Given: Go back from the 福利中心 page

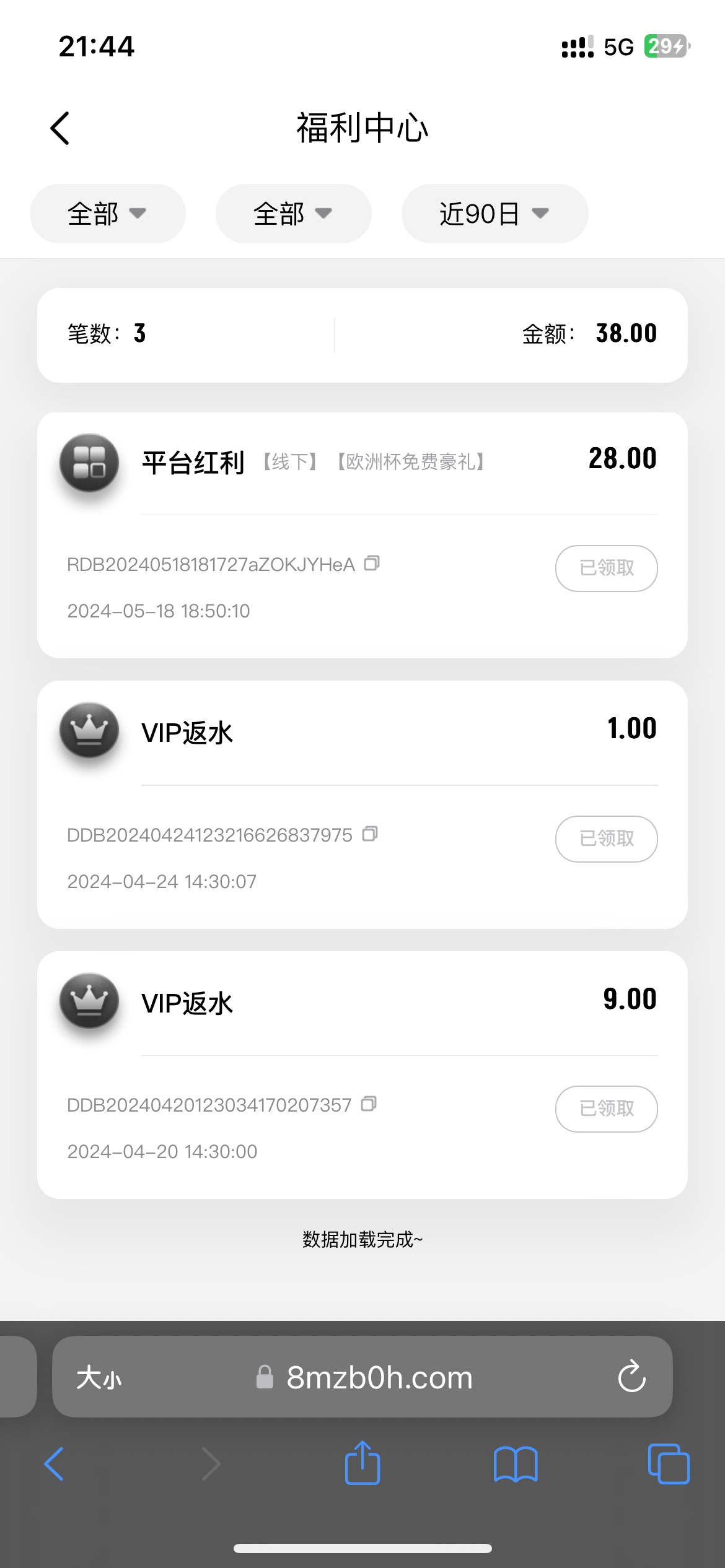Looking at the screenshot, I should [x=60, y=128].
